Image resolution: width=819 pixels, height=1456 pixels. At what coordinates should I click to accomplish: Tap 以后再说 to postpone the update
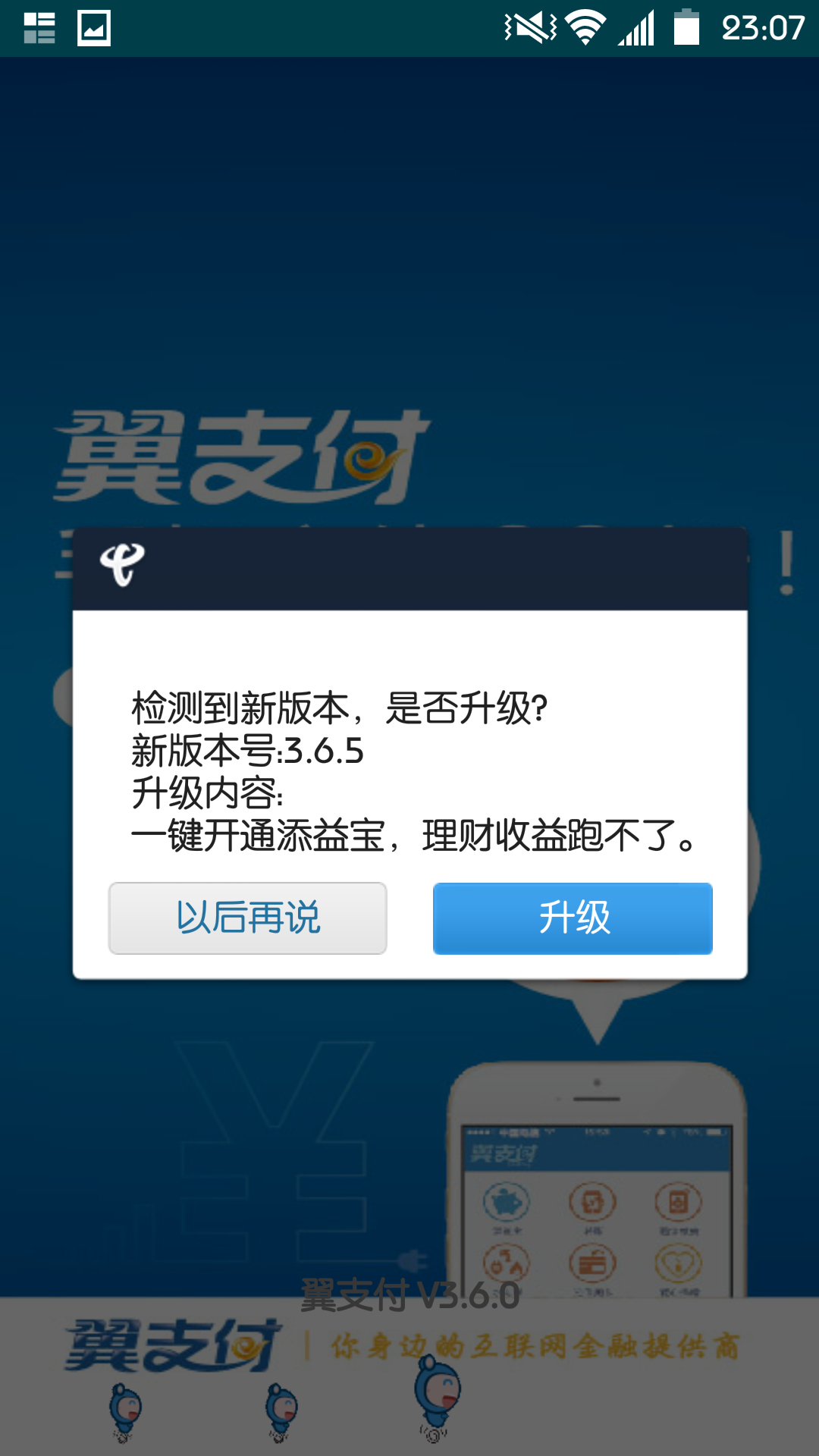(248, 918)
